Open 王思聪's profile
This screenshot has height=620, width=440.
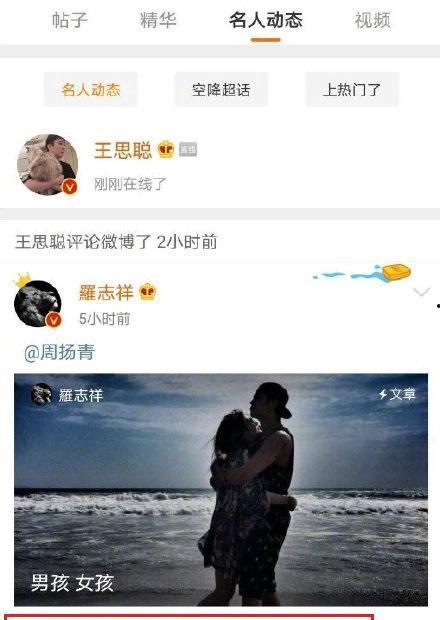(x=123, y=150)
